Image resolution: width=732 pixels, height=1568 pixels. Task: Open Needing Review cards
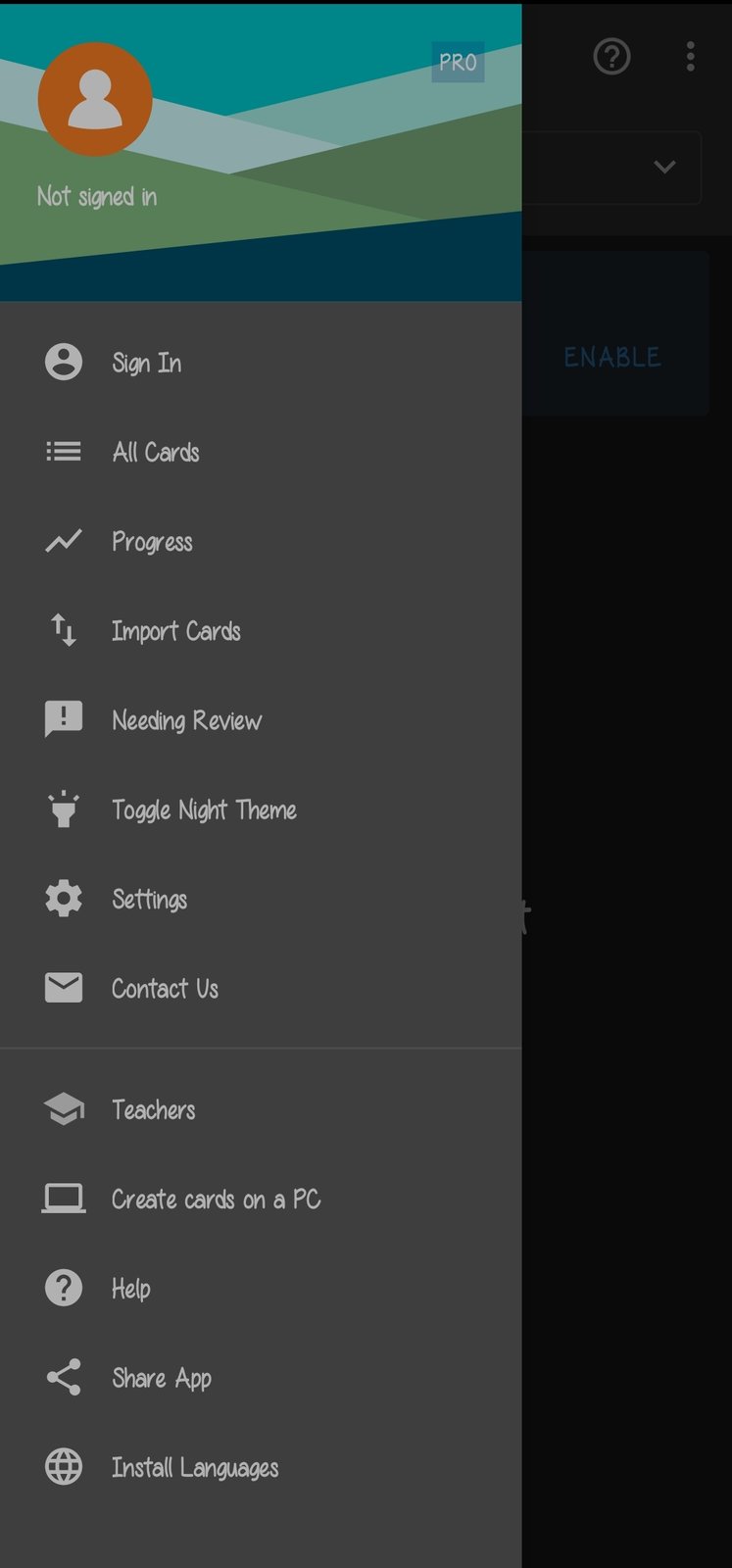point(186,720)
